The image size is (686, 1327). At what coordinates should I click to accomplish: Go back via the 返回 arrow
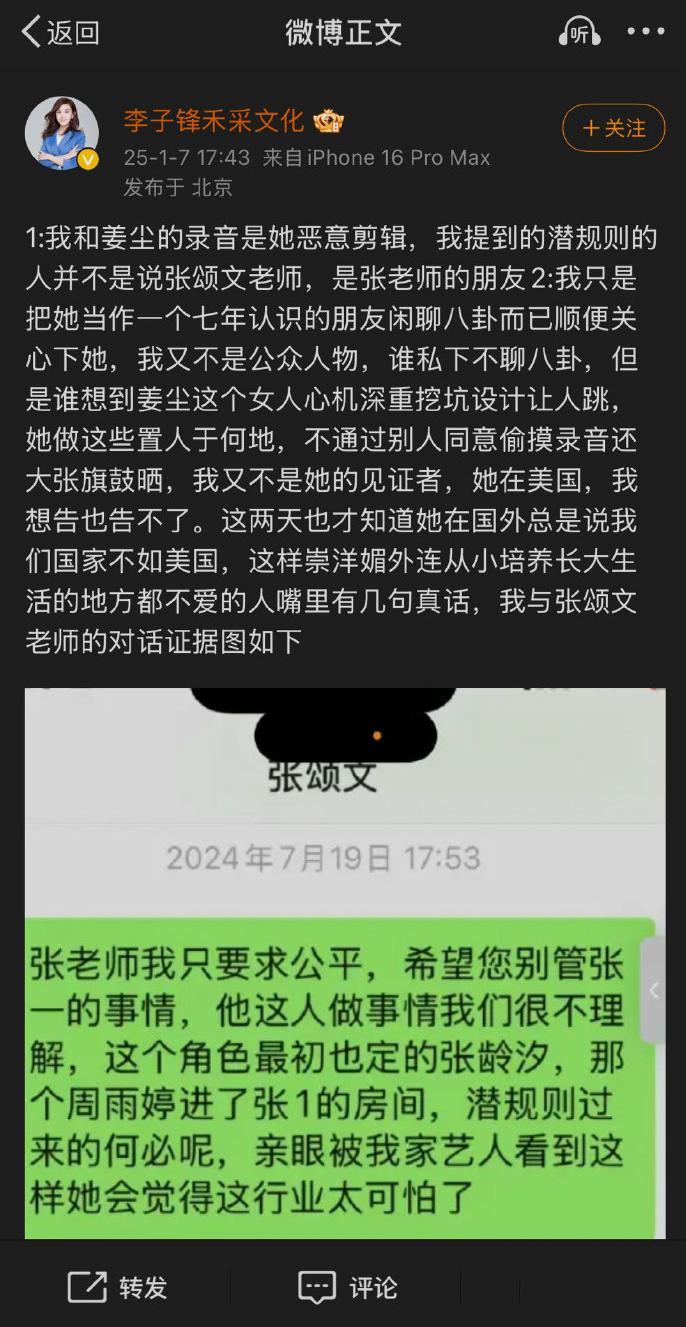(58, 33)
